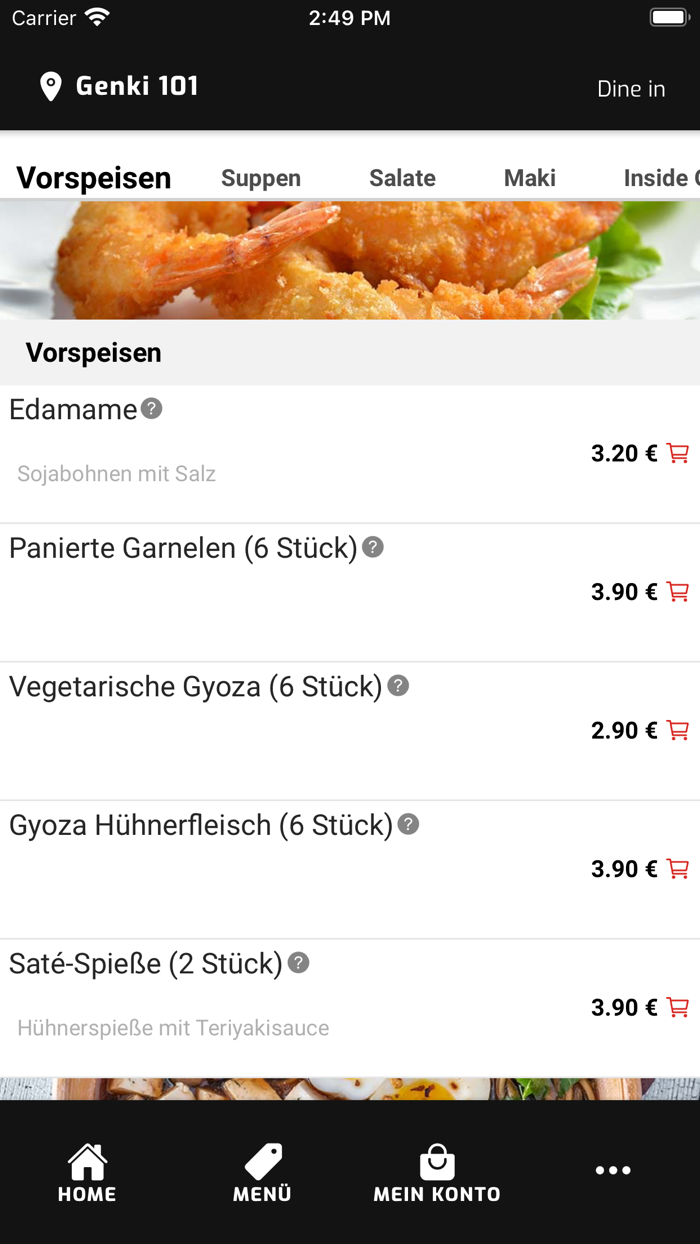Image resolution: width=700 pixels, height=1244 pixels.
Task: Select the Vorspeisen category tab
Action: coord(94,178)
